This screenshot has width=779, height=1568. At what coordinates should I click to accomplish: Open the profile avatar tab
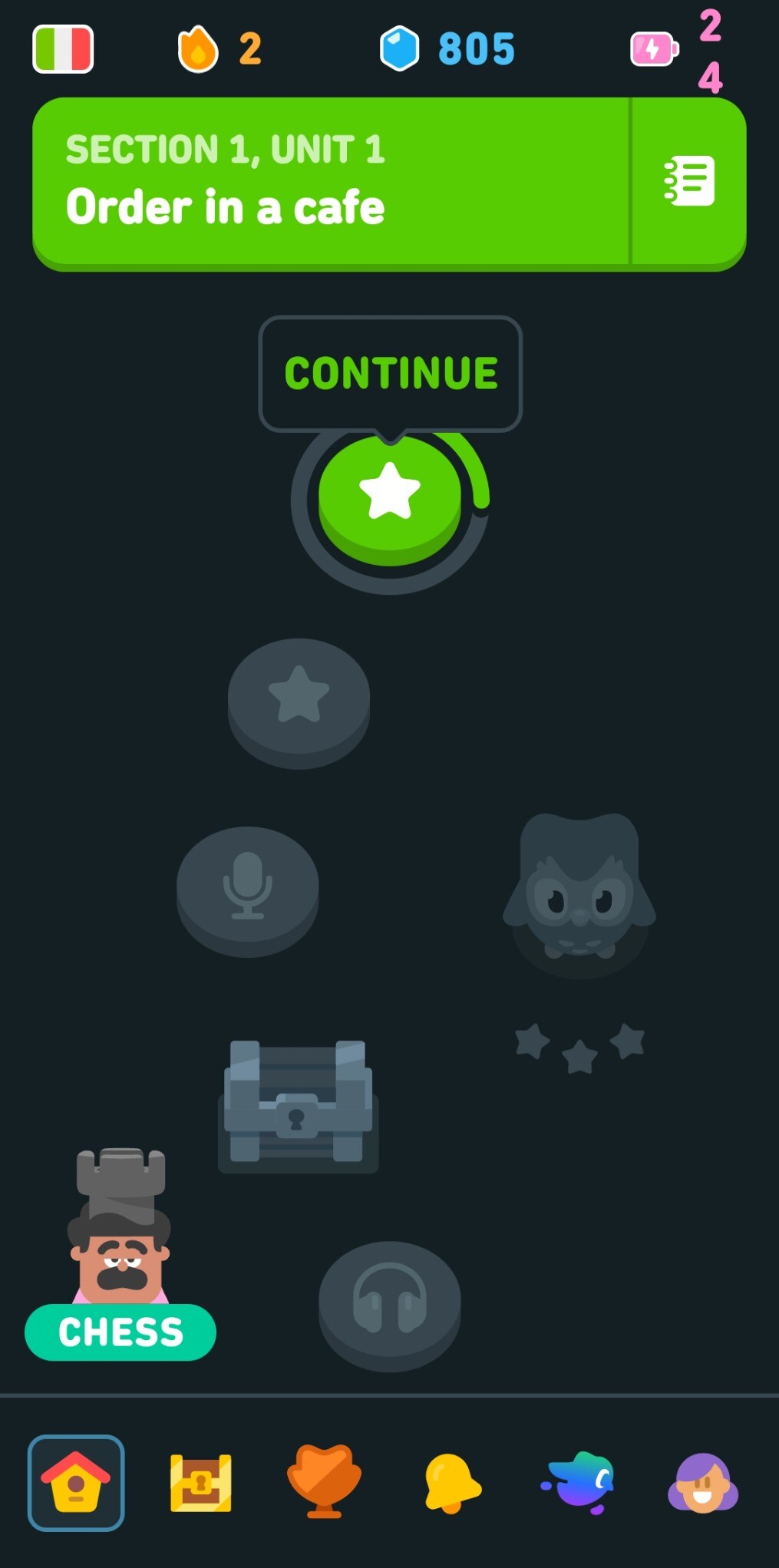702,1483
